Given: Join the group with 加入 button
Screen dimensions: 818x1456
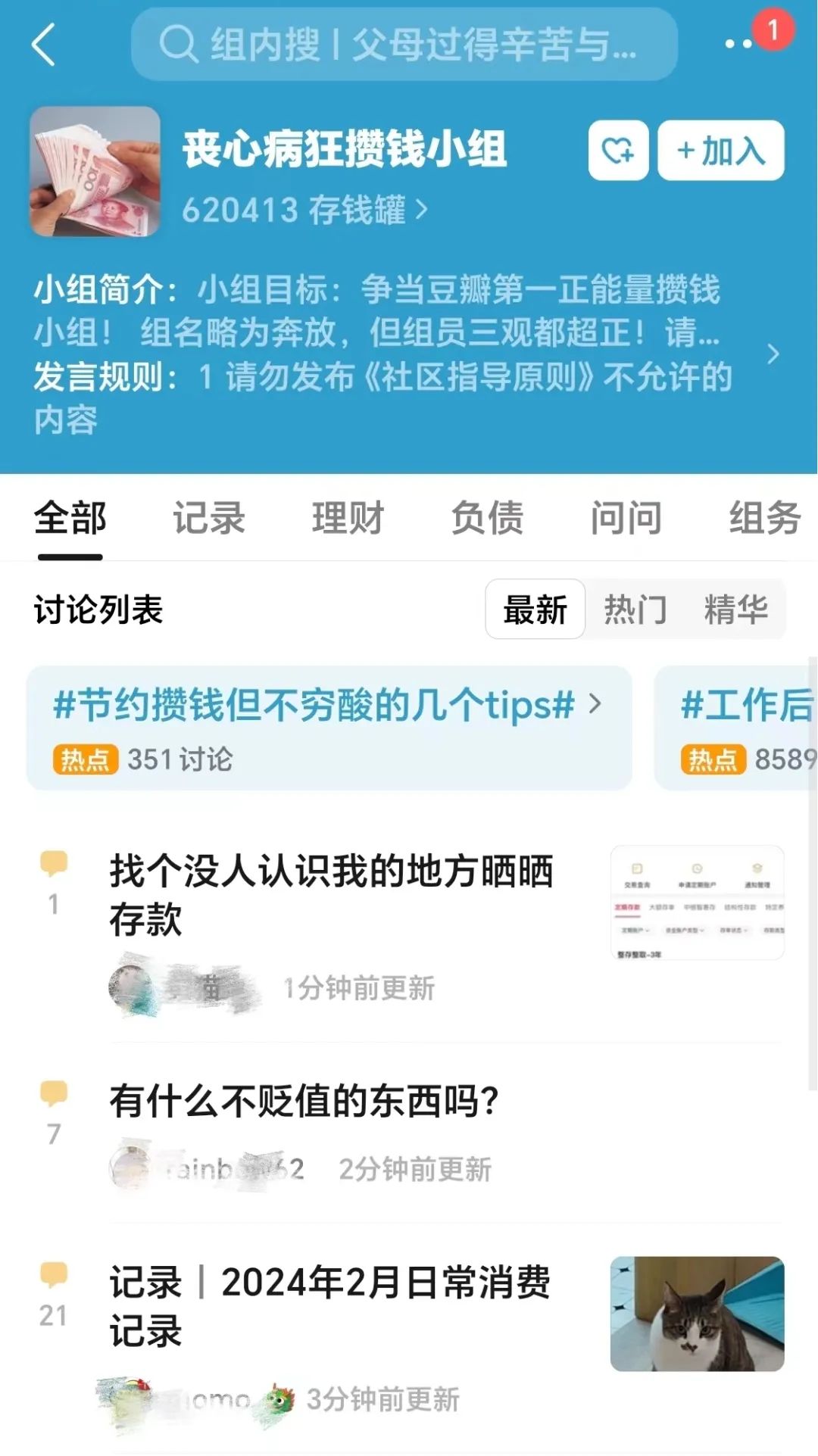Looking at the screenshot, I should (x=720, y=151).
